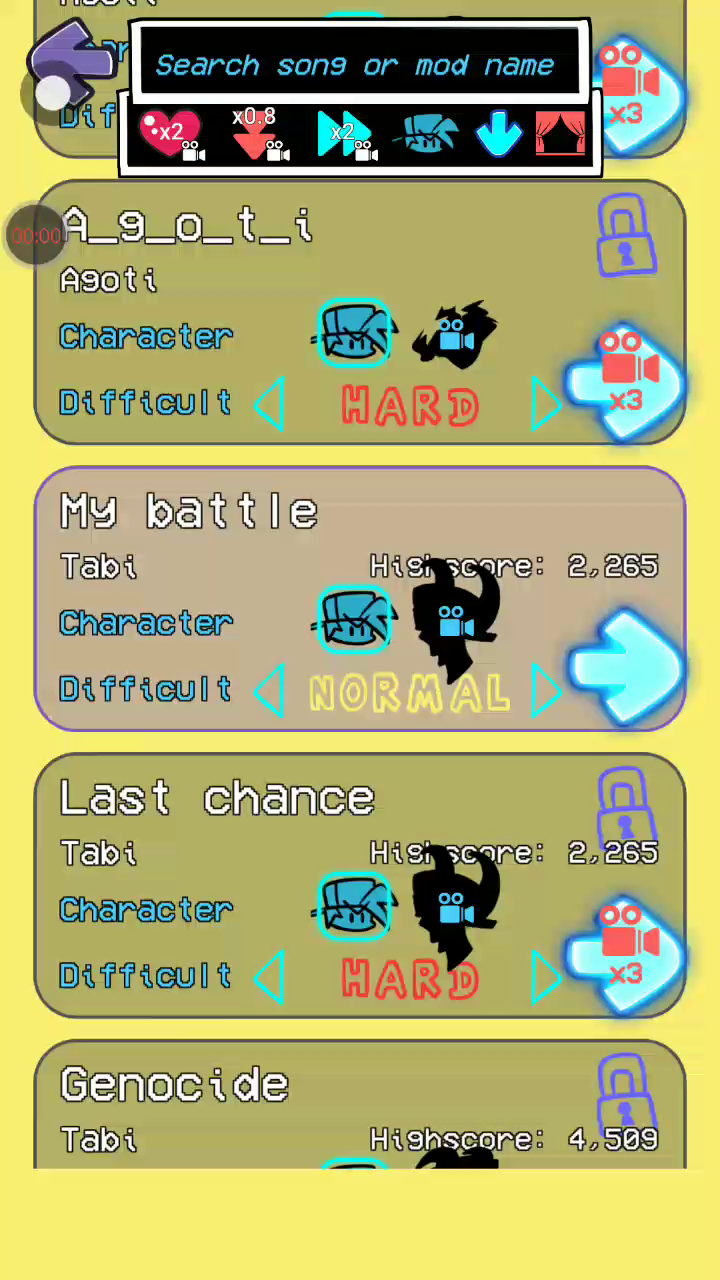720x1280 pixels.
Task: Choose the locked Tabi character in My battle
Action: coord(455,622)
